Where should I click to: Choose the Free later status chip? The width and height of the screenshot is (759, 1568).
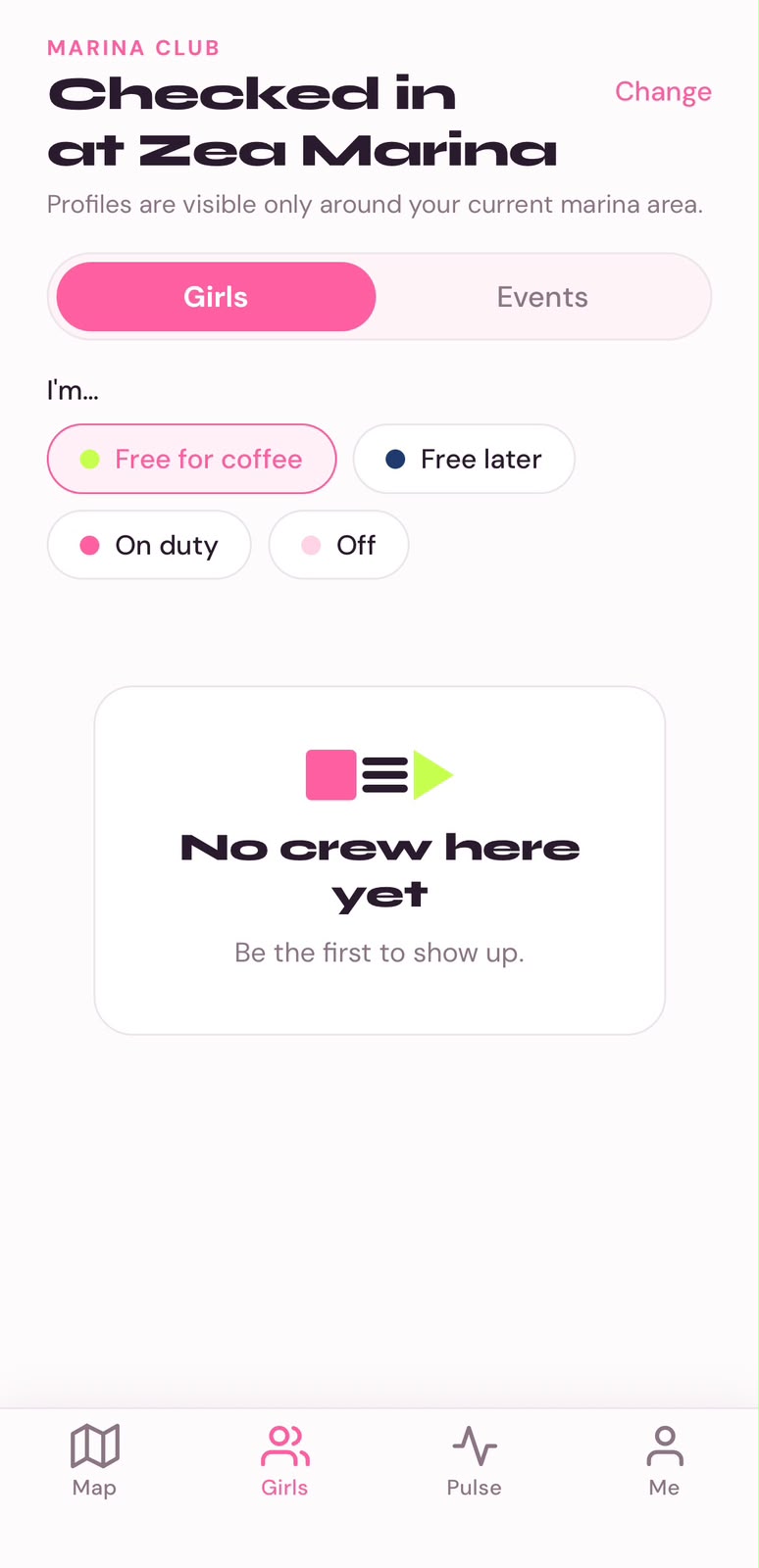(x=464, y=459)
